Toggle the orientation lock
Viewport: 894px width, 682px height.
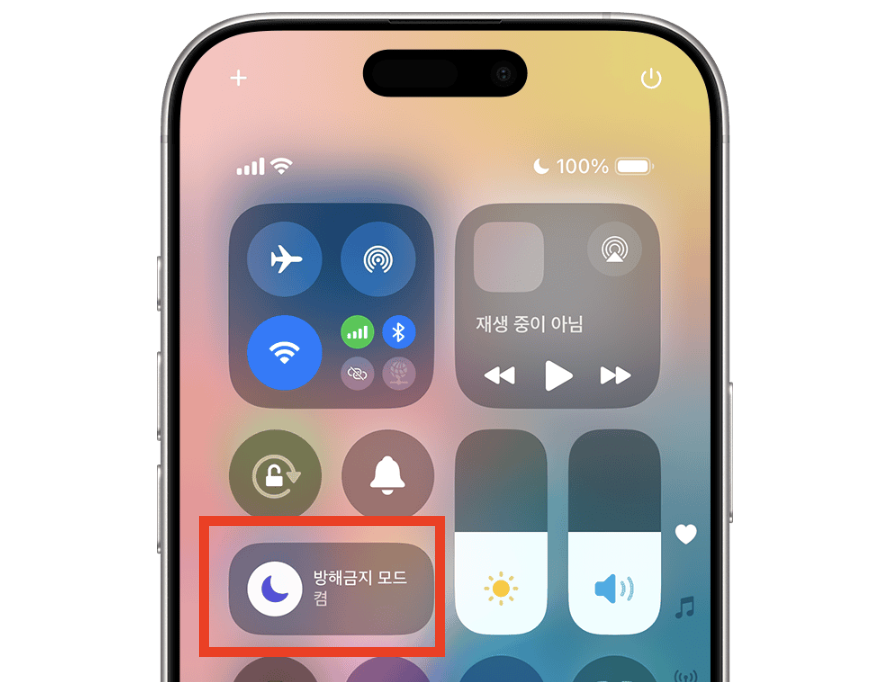click(275, 476)
